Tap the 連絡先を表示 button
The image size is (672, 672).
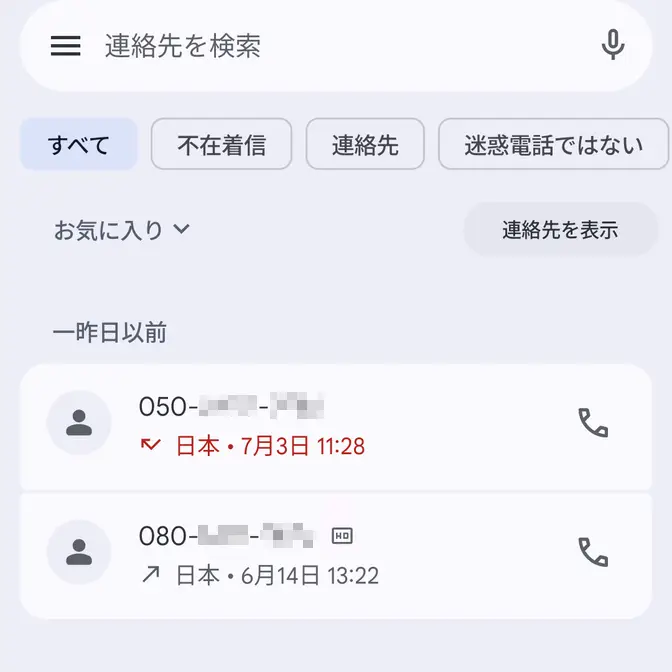point(560,230)
